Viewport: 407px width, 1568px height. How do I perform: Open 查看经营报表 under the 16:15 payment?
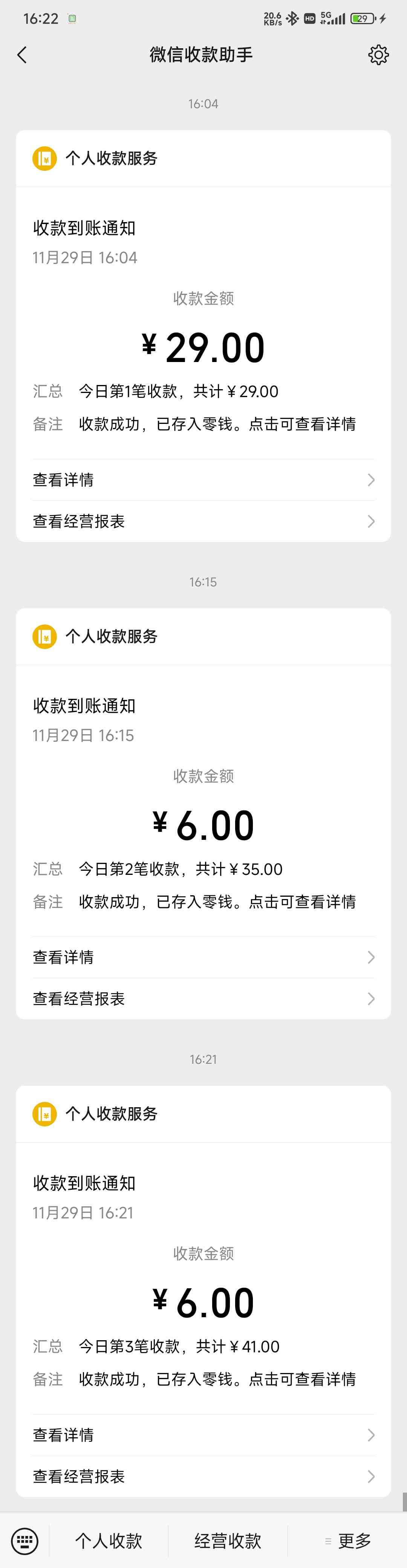click(x=203, y=998)
